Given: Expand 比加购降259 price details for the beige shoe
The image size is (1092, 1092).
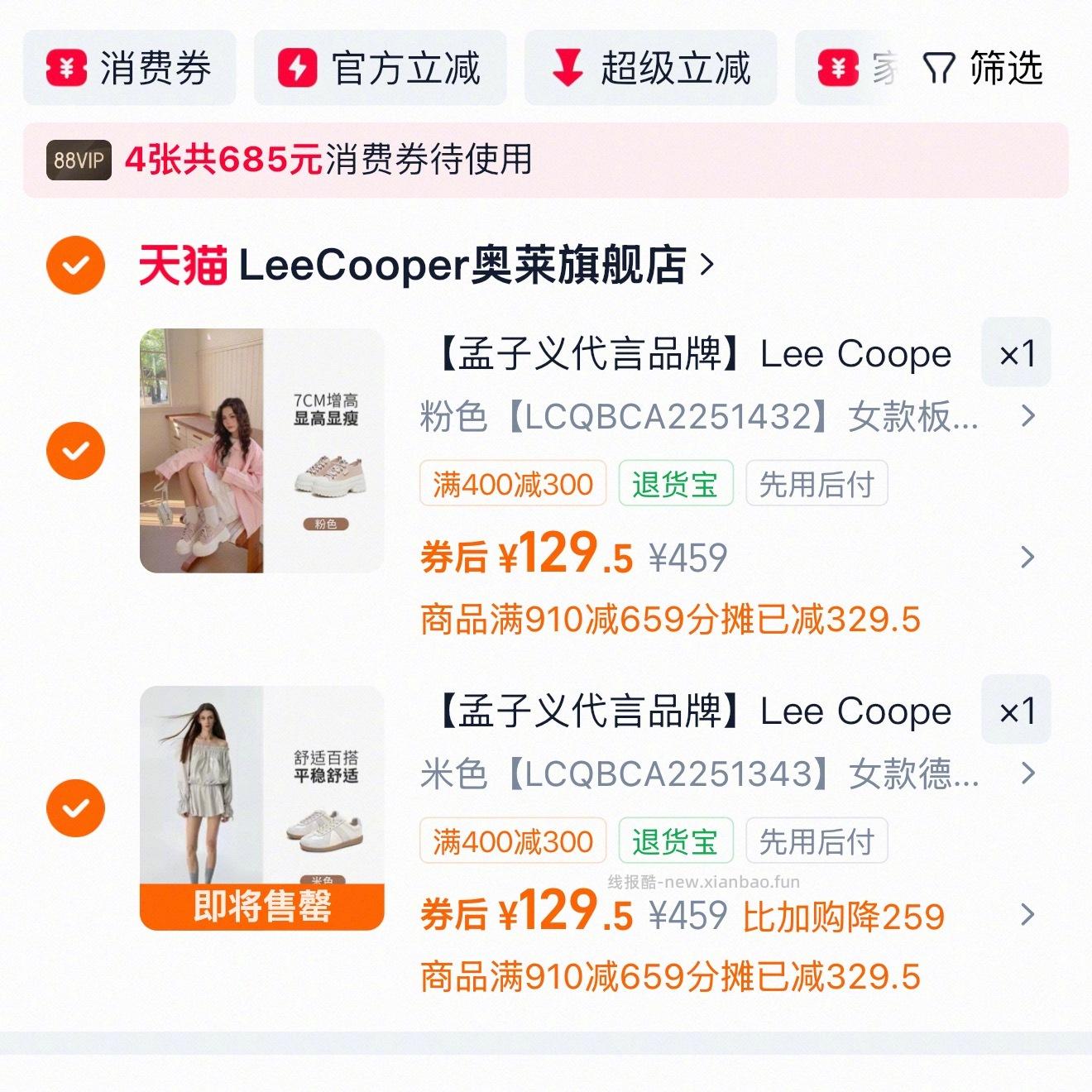Looking at the screenshot, I should (x=1027, y=915).
